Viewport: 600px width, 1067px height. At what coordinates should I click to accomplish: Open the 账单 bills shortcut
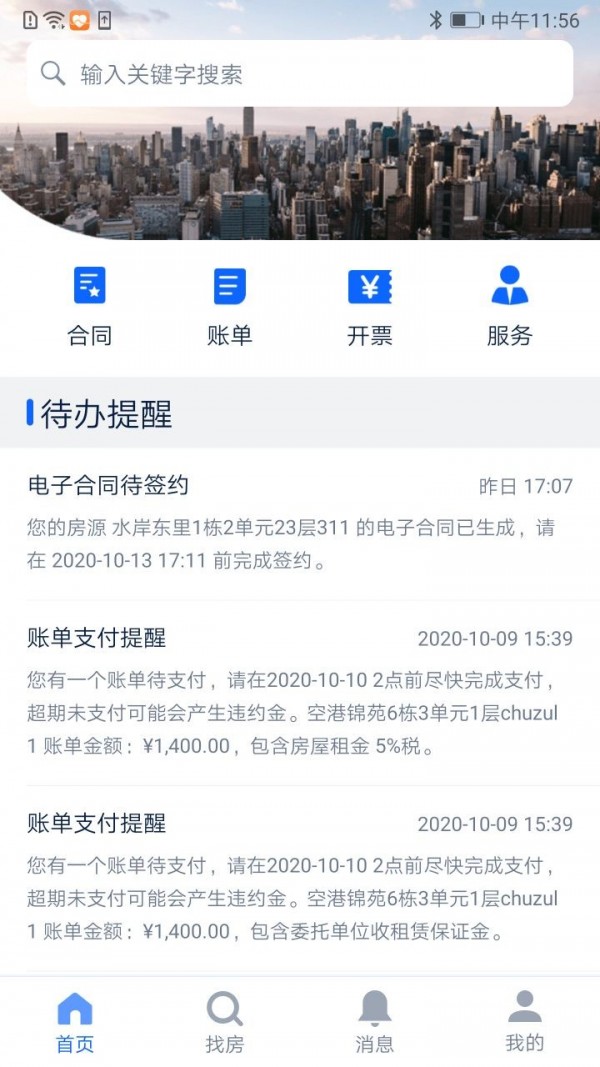pos(230,306)
